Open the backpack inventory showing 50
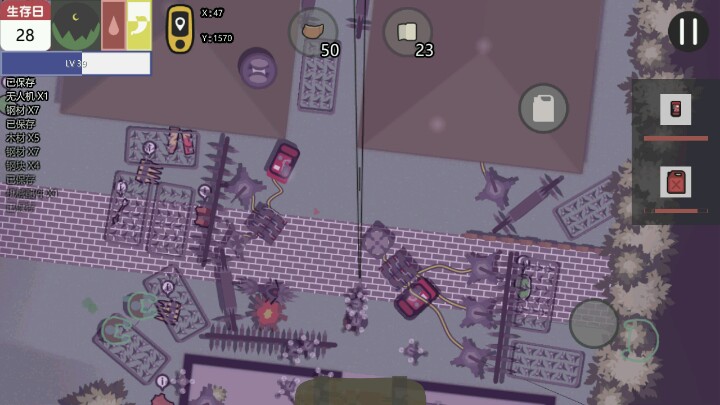The width and height of the screenshot is (720, 405). tap(313, 33)
